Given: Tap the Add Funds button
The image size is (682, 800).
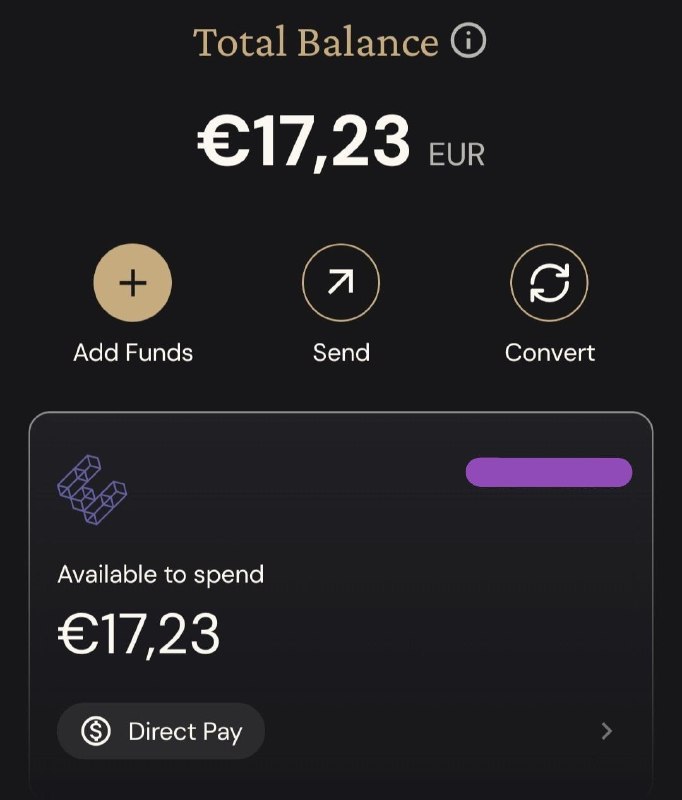Looking at the screenshot, I should click(x=133, y=283).
